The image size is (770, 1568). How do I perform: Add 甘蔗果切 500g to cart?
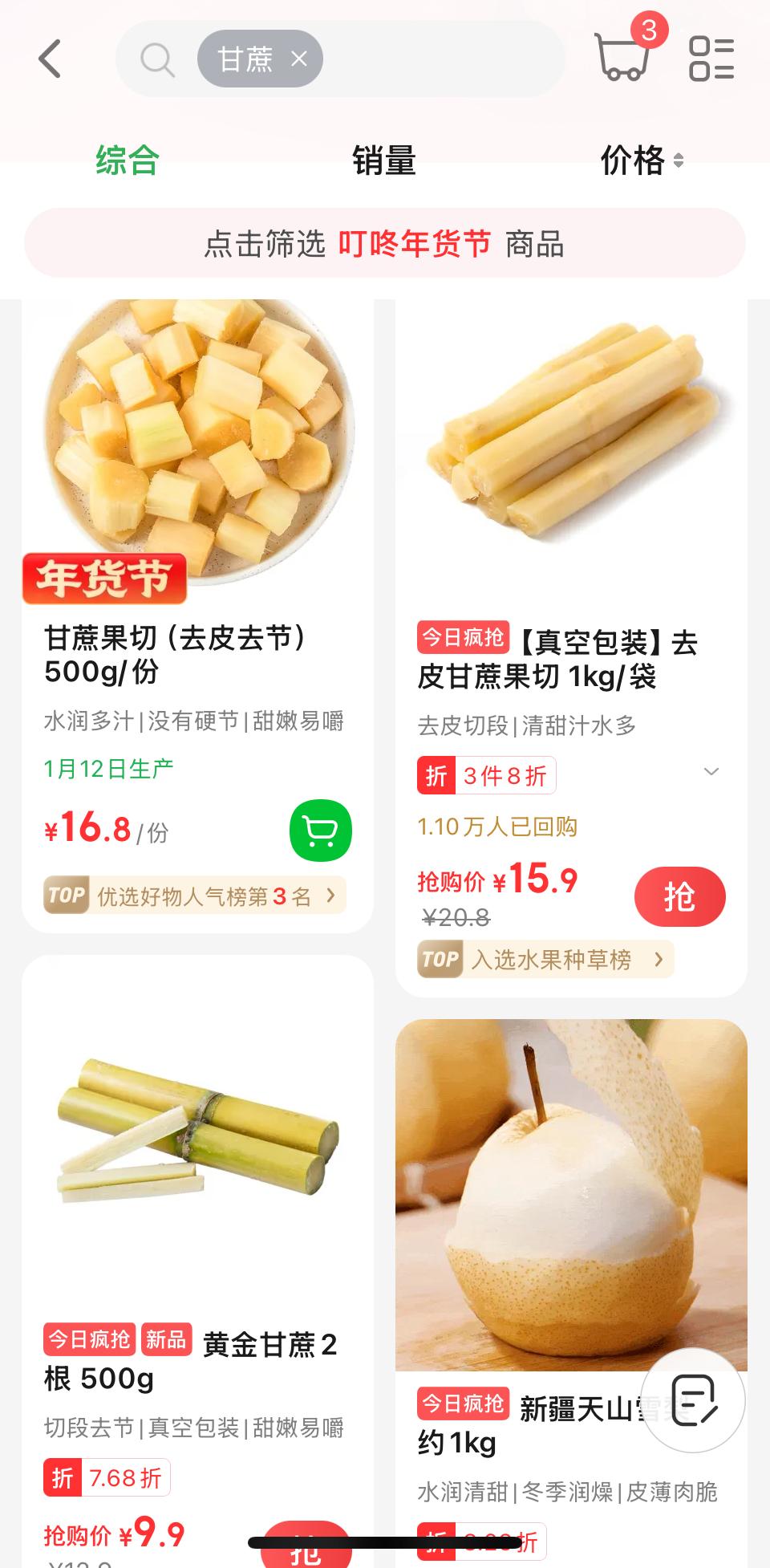[x=321, y=831]
